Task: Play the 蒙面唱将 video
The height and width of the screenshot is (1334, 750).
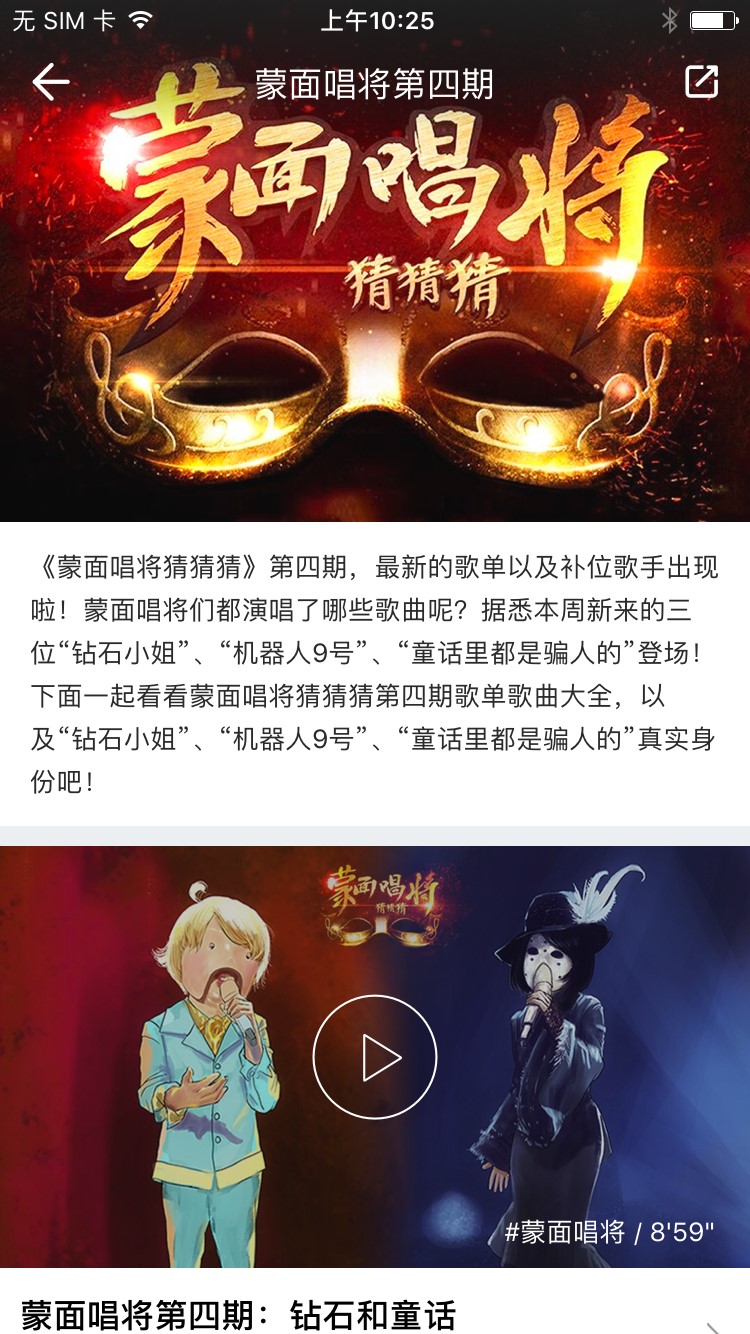Action: coord(375,1057)
